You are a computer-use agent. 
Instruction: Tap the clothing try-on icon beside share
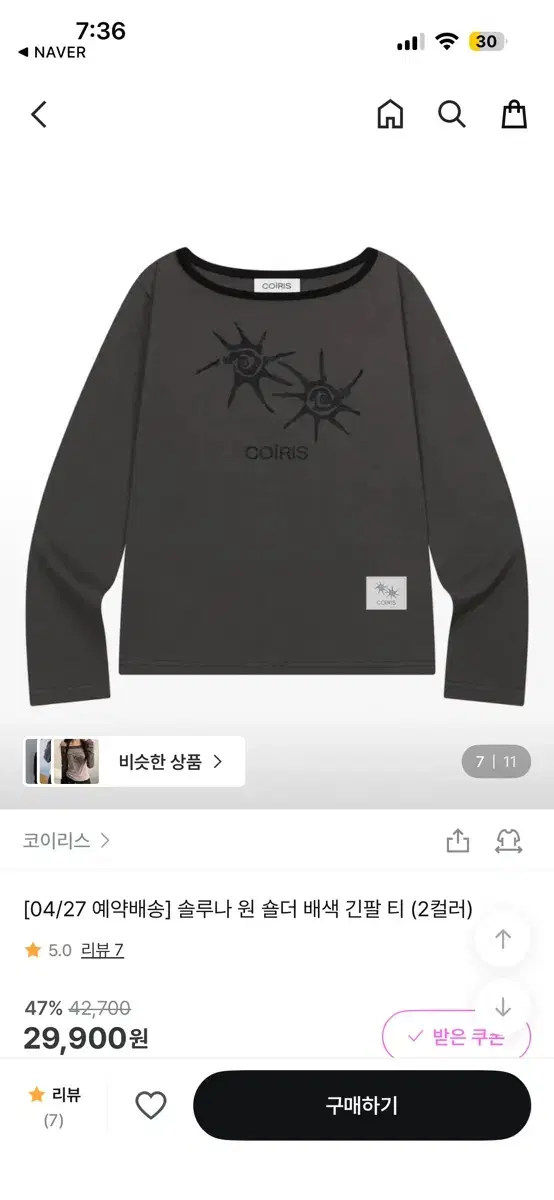point(509,841)
